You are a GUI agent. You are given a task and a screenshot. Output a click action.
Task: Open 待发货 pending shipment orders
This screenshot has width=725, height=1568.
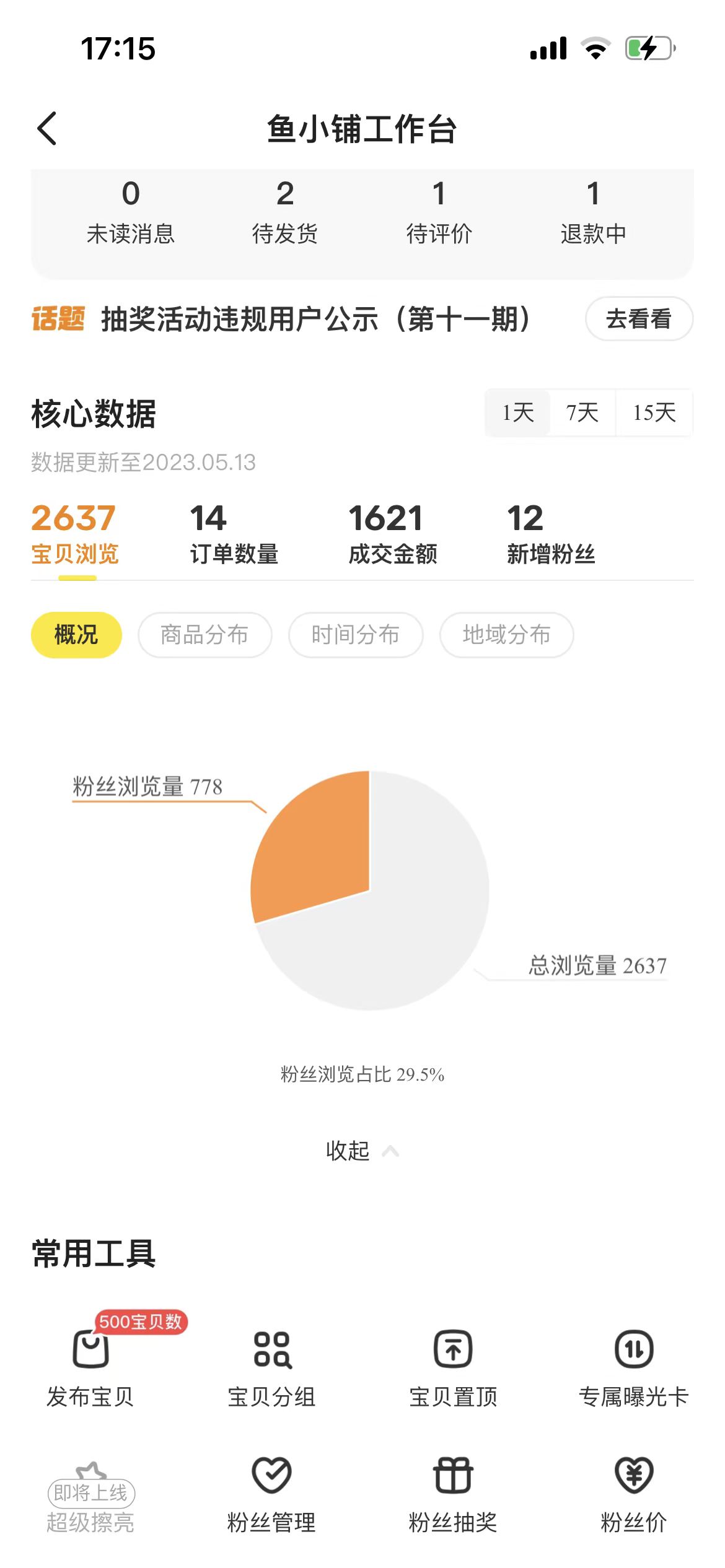click(284, 212)
